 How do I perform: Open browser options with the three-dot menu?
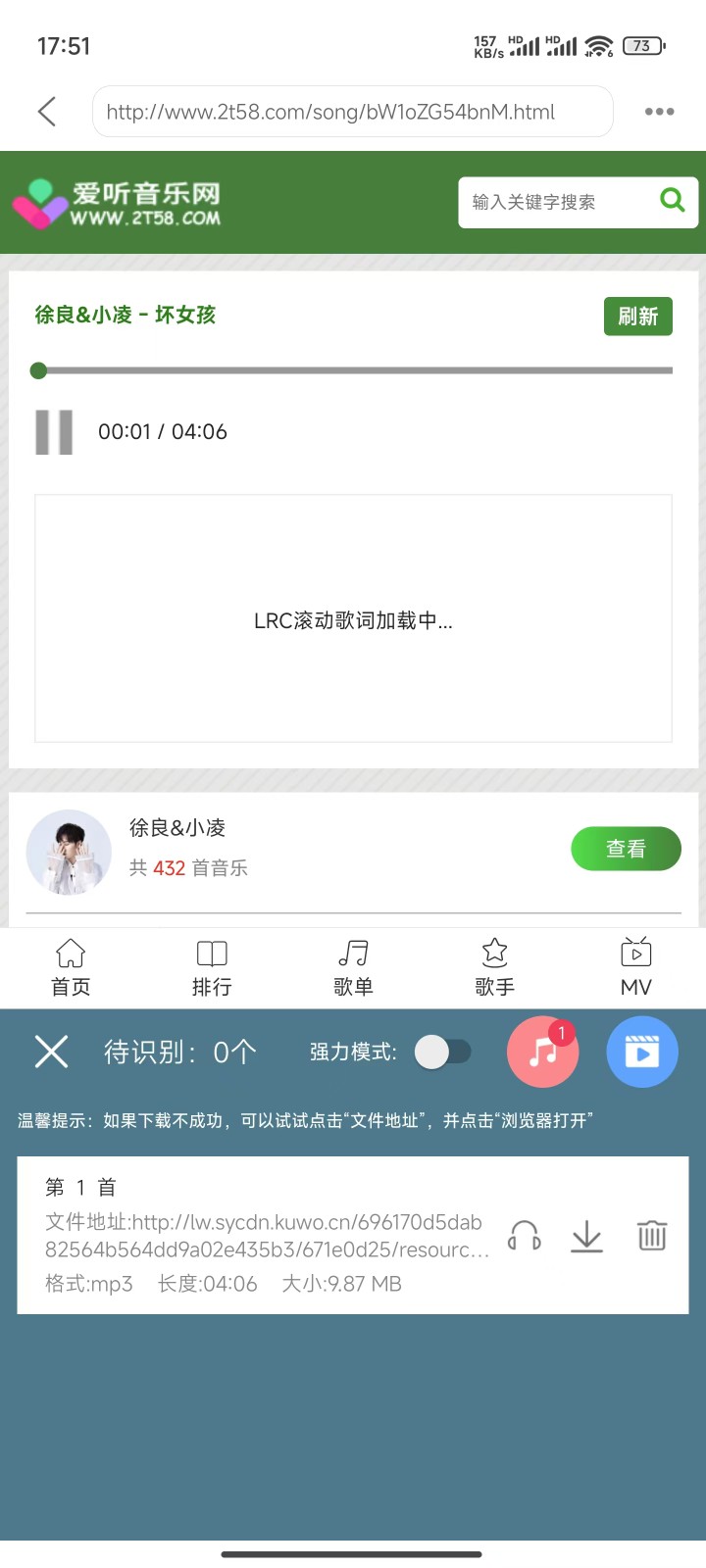[658, 111]
